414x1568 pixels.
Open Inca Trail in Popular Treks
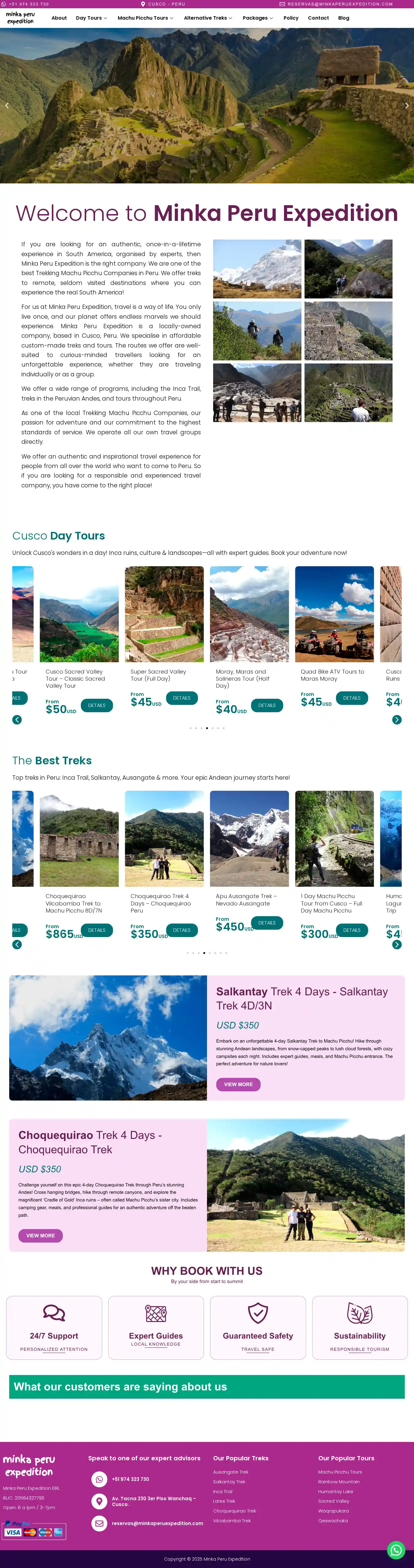pyautogui.click(x=222, y=1491)
